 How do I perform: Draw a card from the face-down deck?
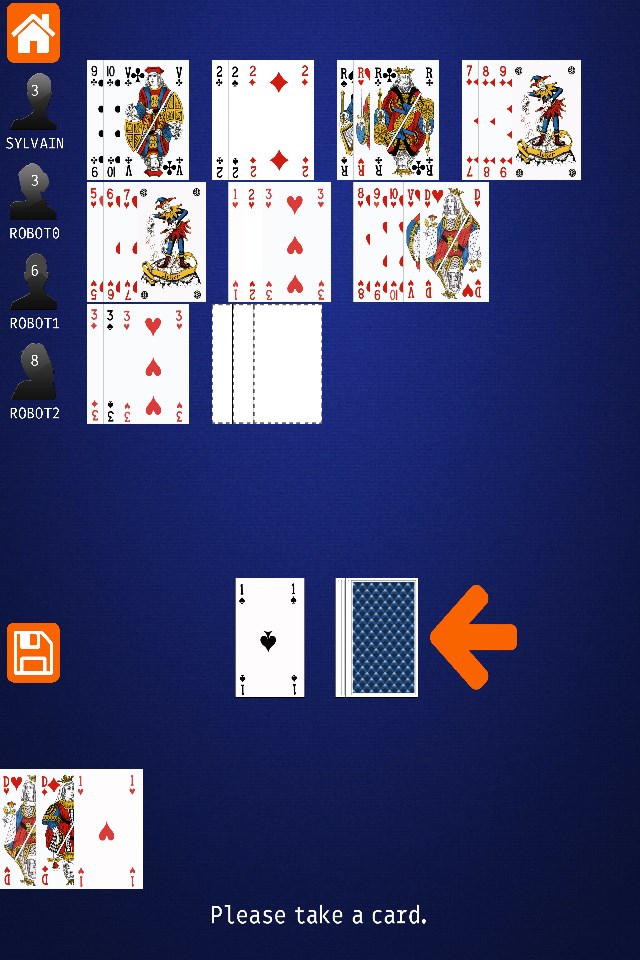(379, 637)
